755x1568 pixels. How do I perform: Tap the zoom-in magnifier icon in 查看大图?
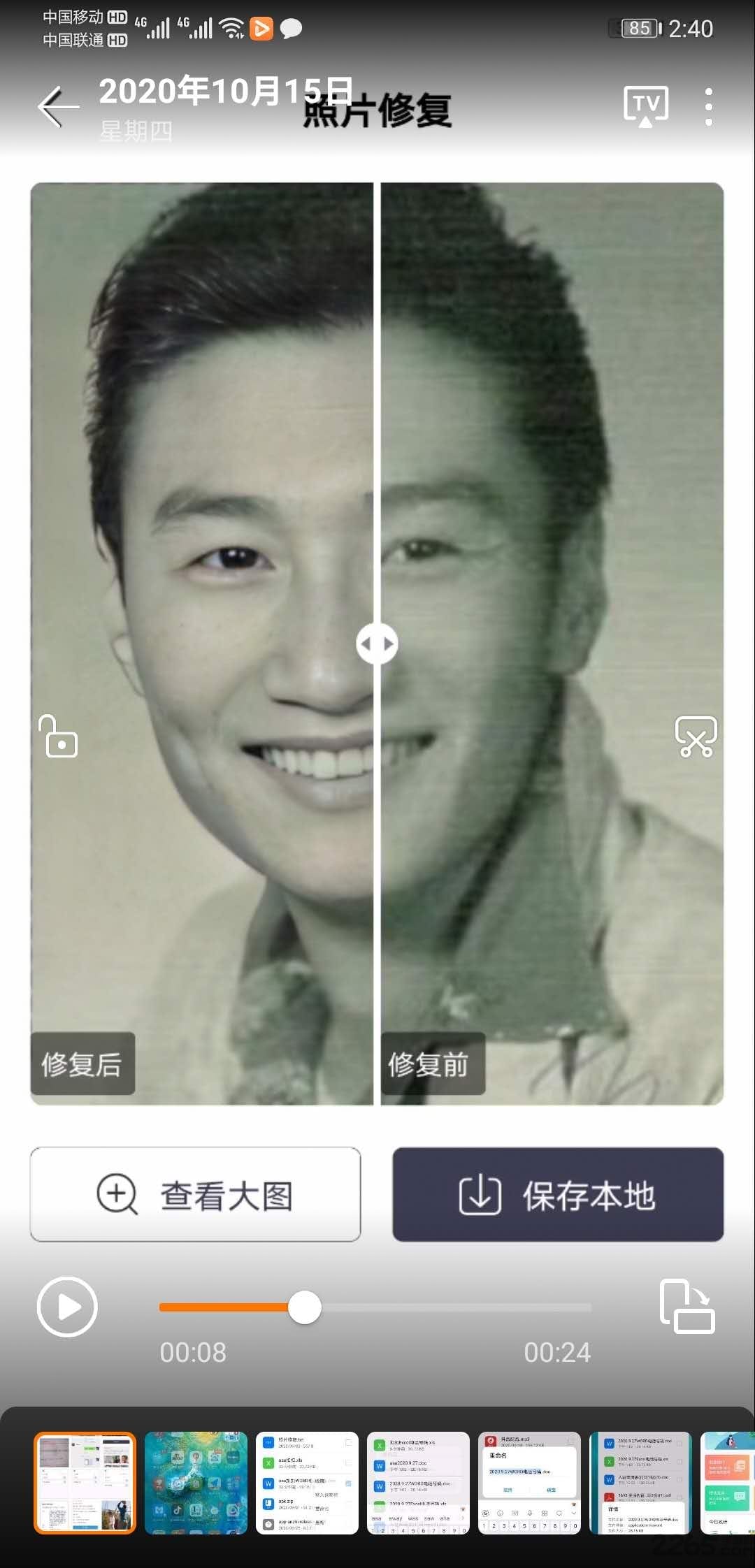click(x=117, y=1195)
